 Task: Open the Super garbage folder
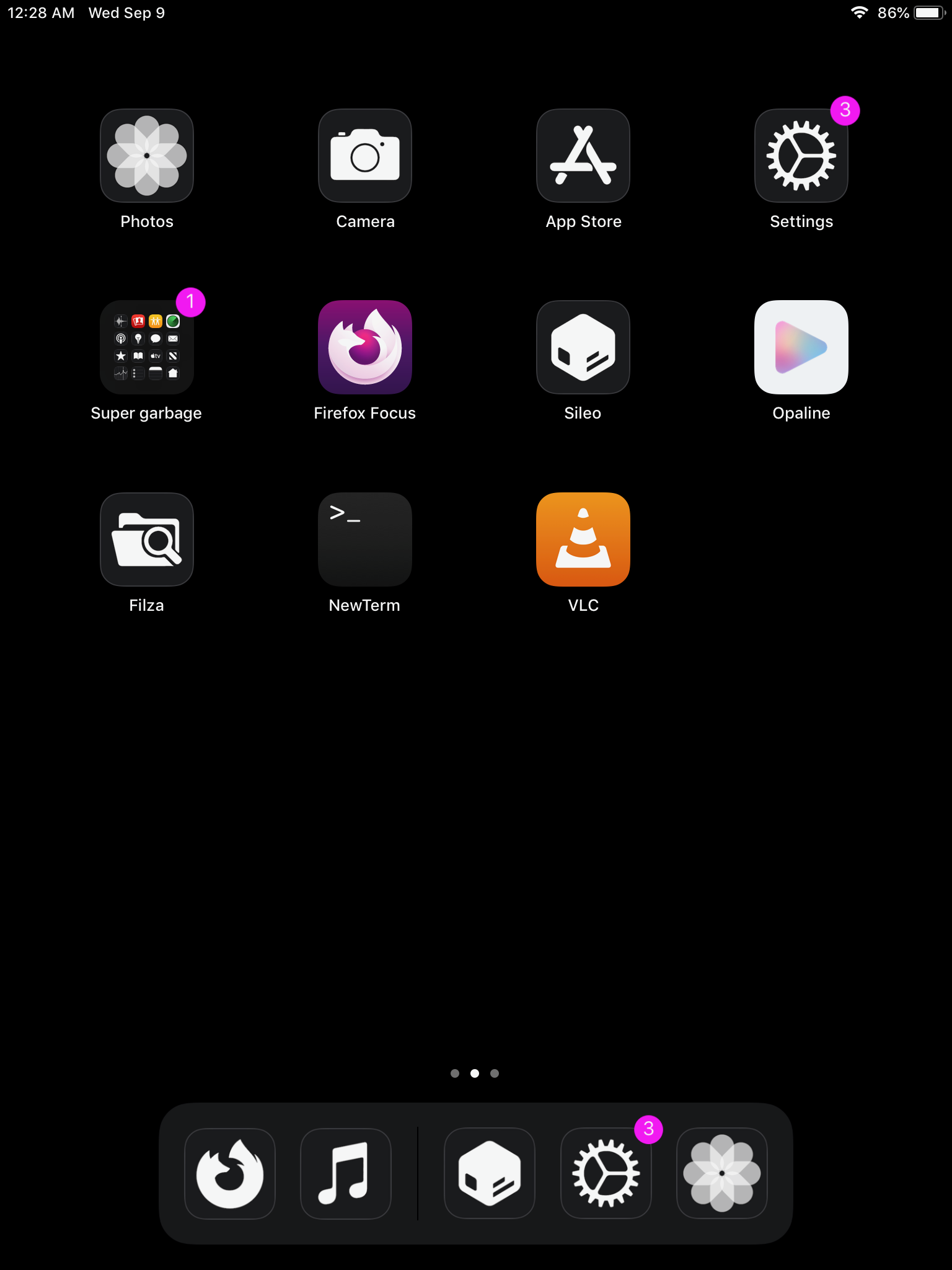147,347
